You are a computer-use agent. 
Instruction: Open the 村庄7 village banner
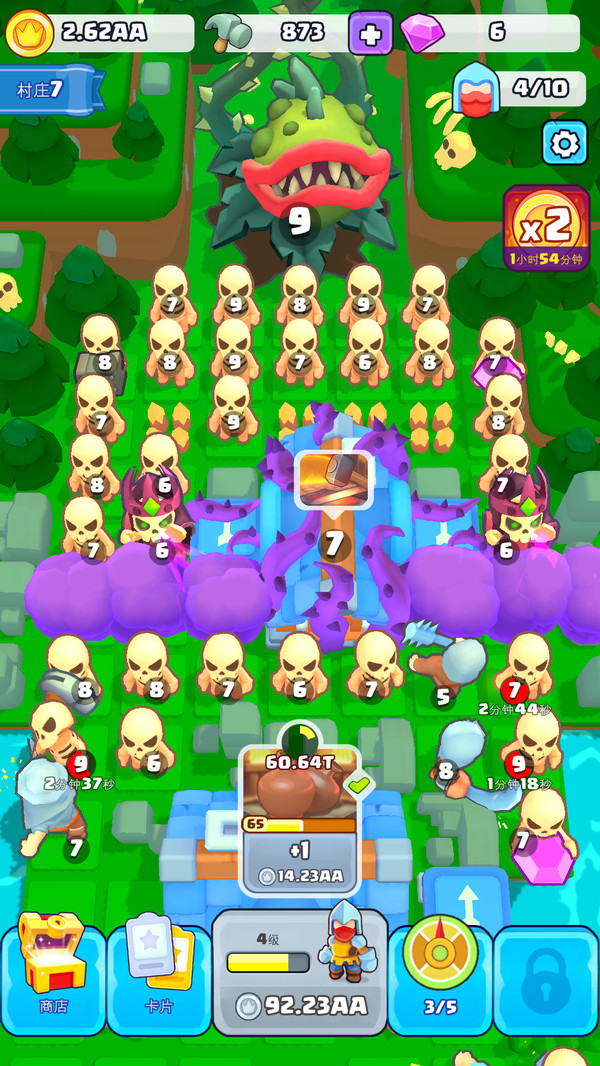[x=50, y=89]
